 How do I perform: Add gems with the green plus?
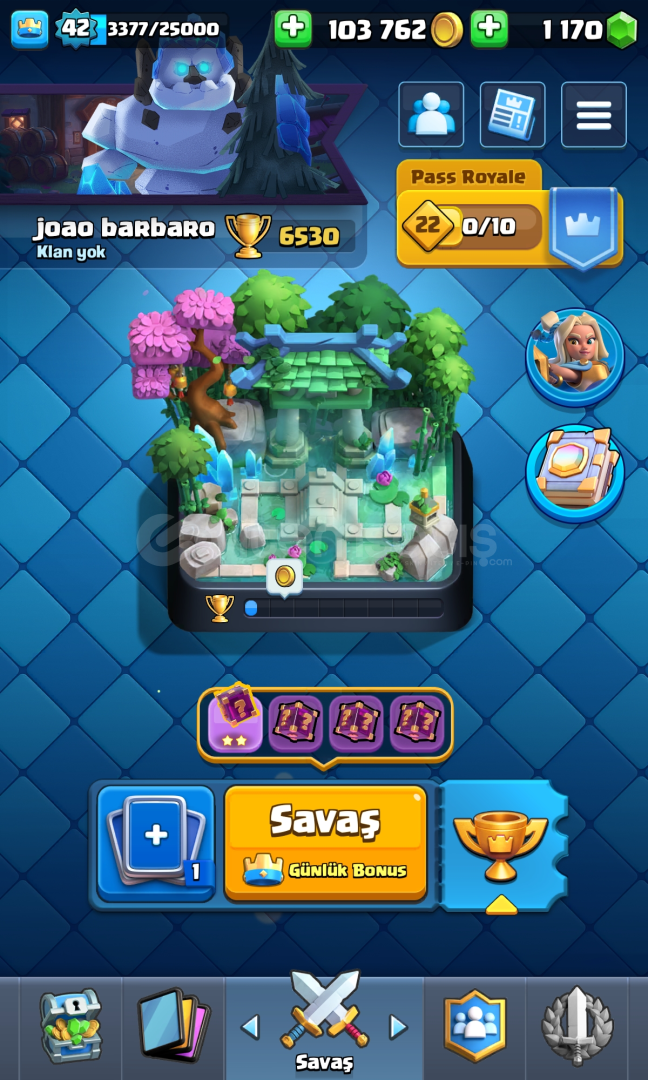click(489, 29)
